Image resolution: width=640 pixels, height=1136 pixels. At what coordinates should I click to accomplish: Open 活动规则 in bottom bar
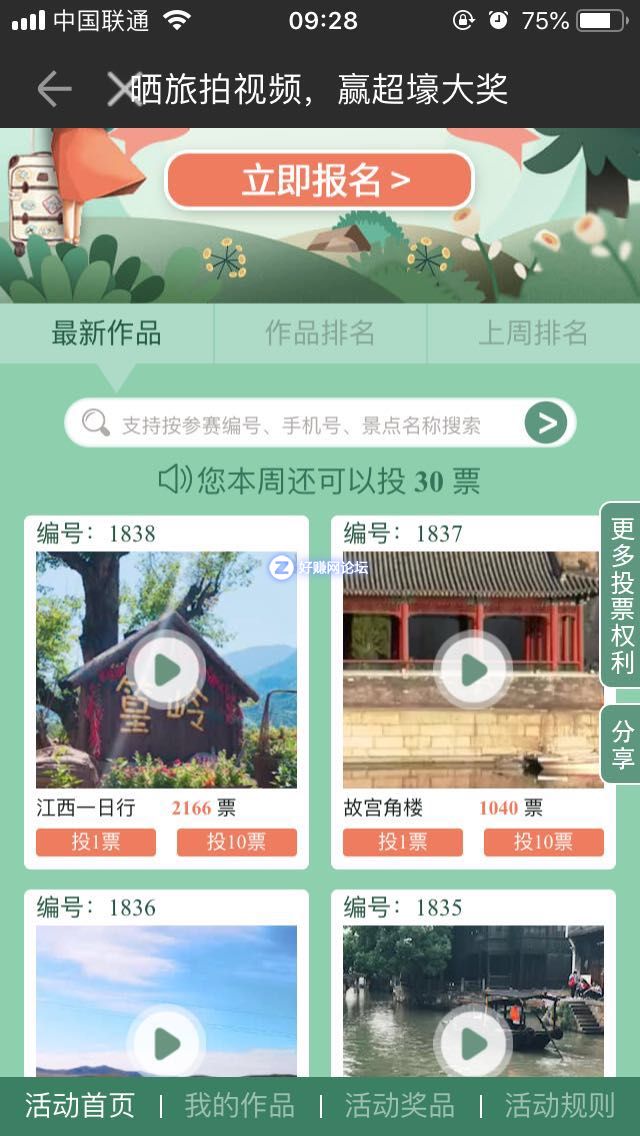[x=560, y=1106]
